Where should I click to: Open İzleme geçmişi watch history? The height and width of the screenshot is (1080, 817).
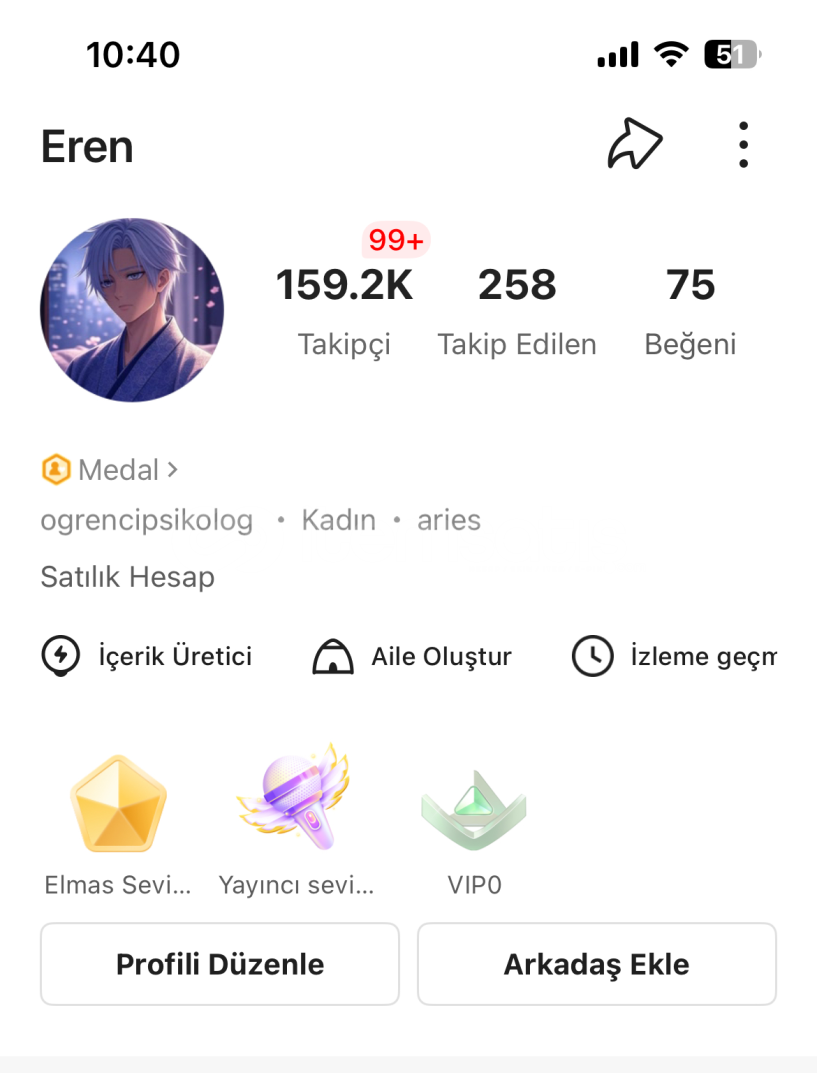click(674, 656)
